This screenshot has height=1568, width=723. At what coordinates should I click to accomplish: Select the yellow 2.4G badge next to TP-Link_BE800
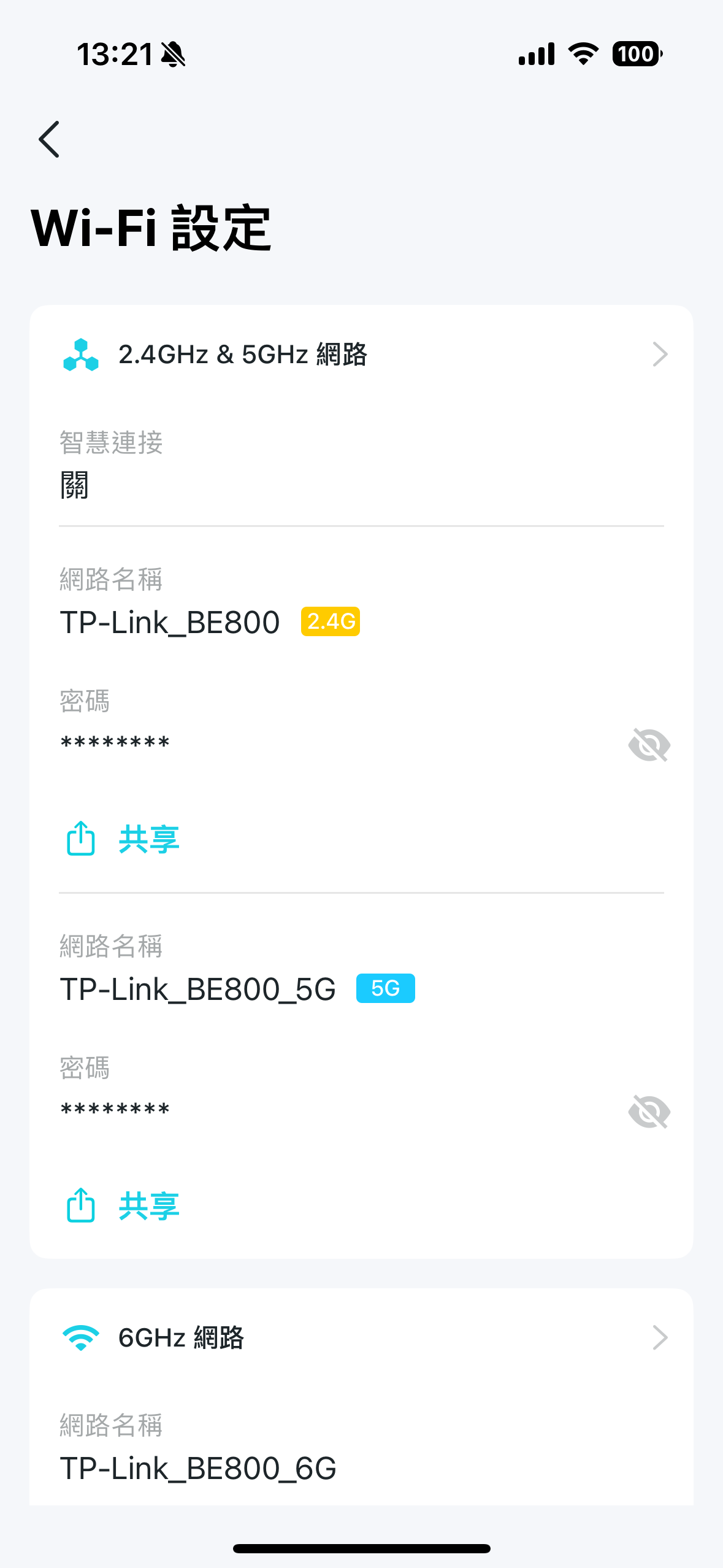tap(330, 621)
